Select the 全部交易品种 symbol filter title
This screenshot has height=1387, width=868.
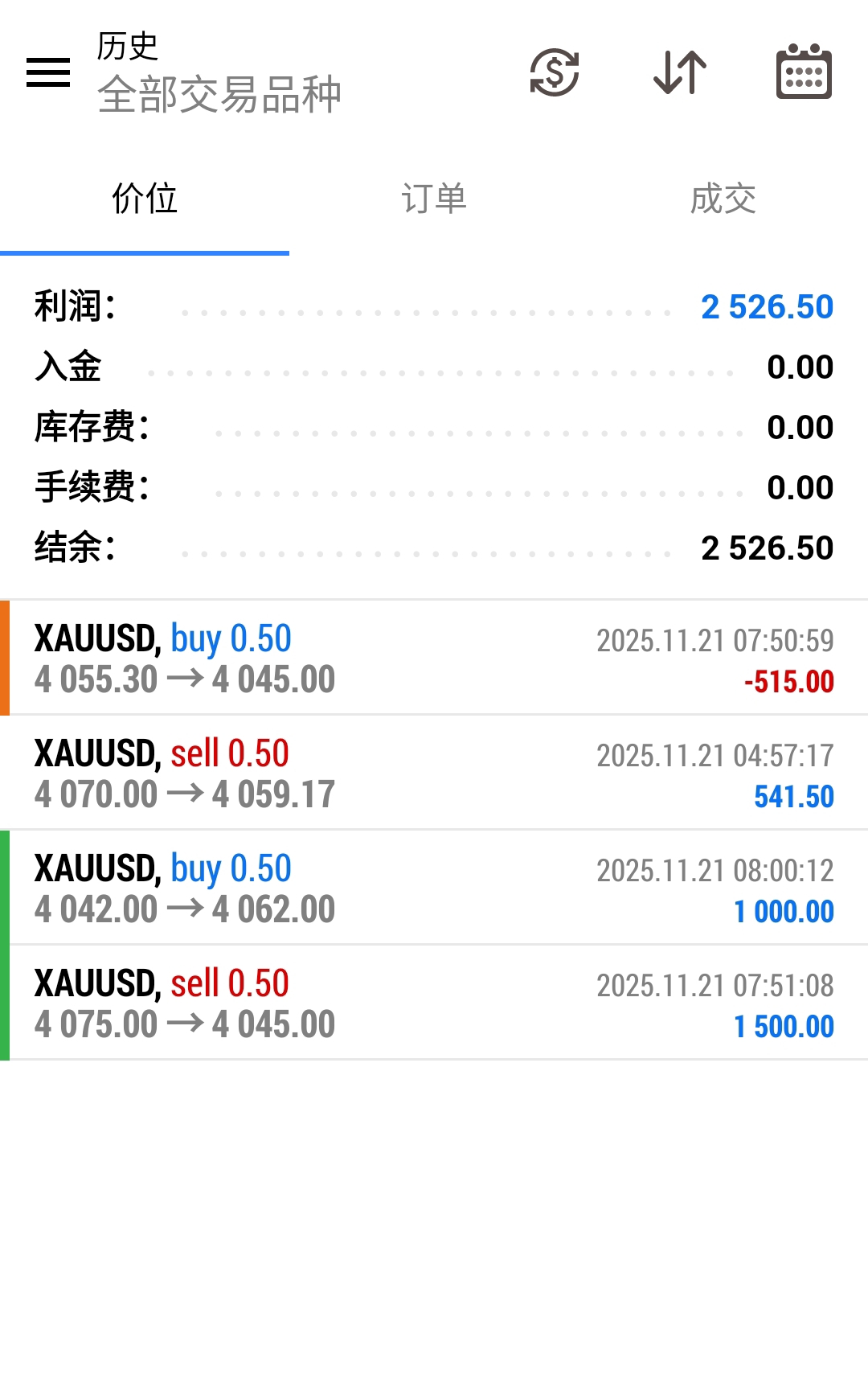[219, 95]
